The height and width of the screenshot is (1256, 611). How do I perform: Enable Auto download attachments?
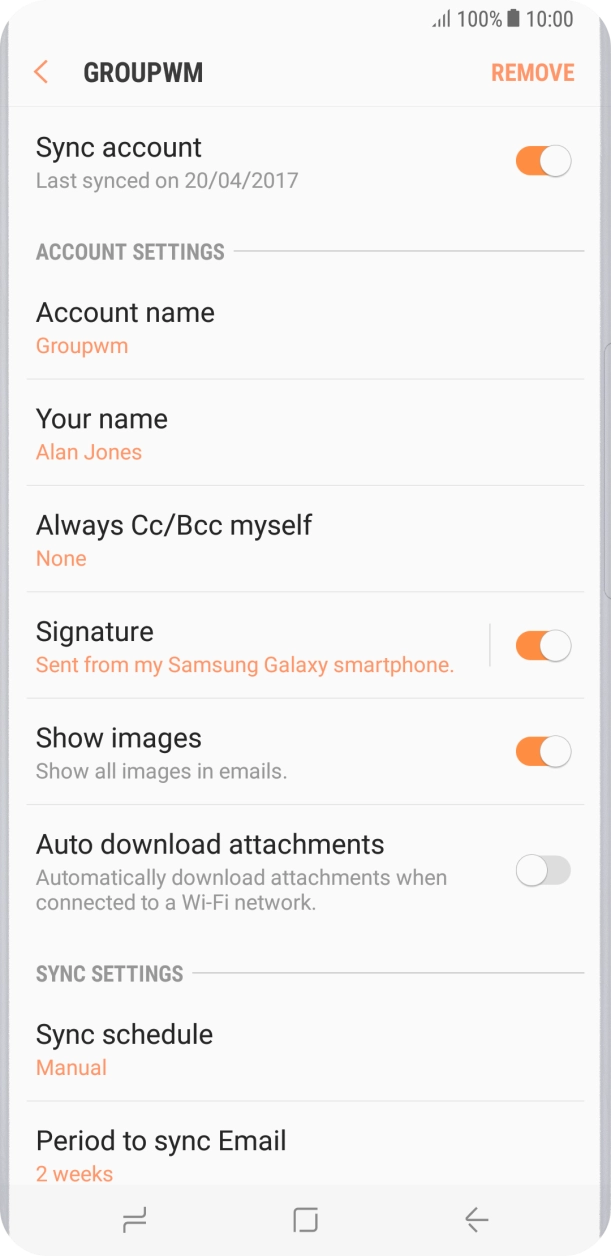point(543,871)
